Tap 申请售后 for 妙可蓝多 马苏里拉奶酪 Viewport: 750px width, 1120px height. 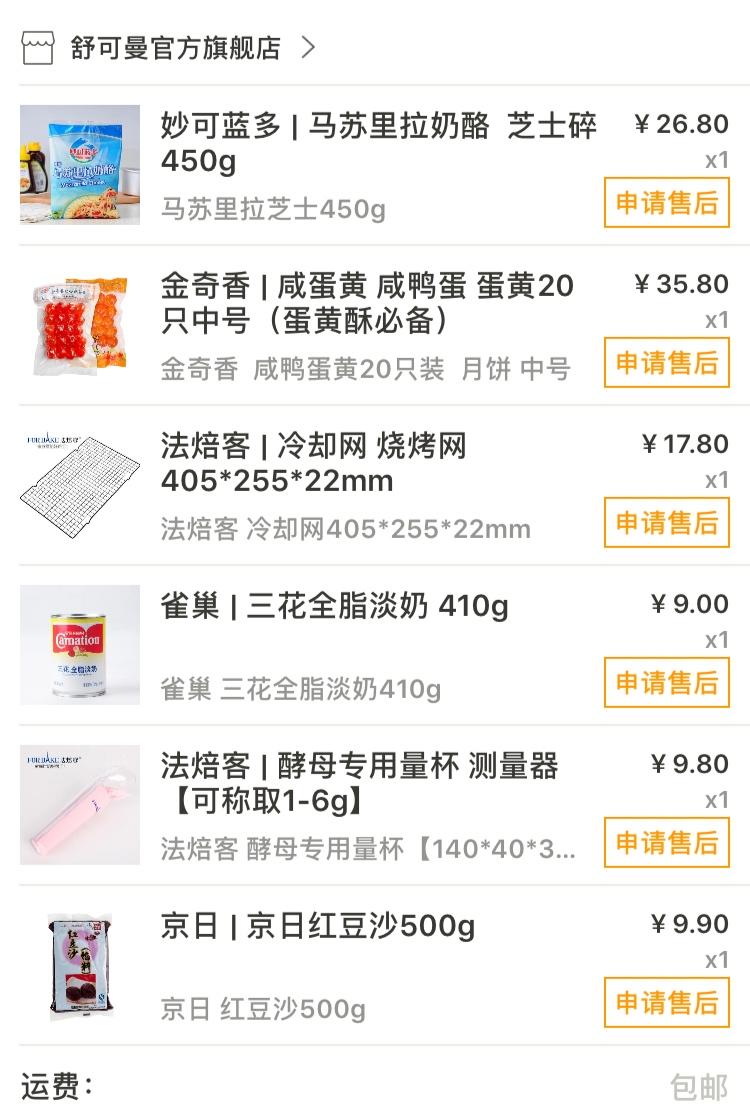(666, 203)
